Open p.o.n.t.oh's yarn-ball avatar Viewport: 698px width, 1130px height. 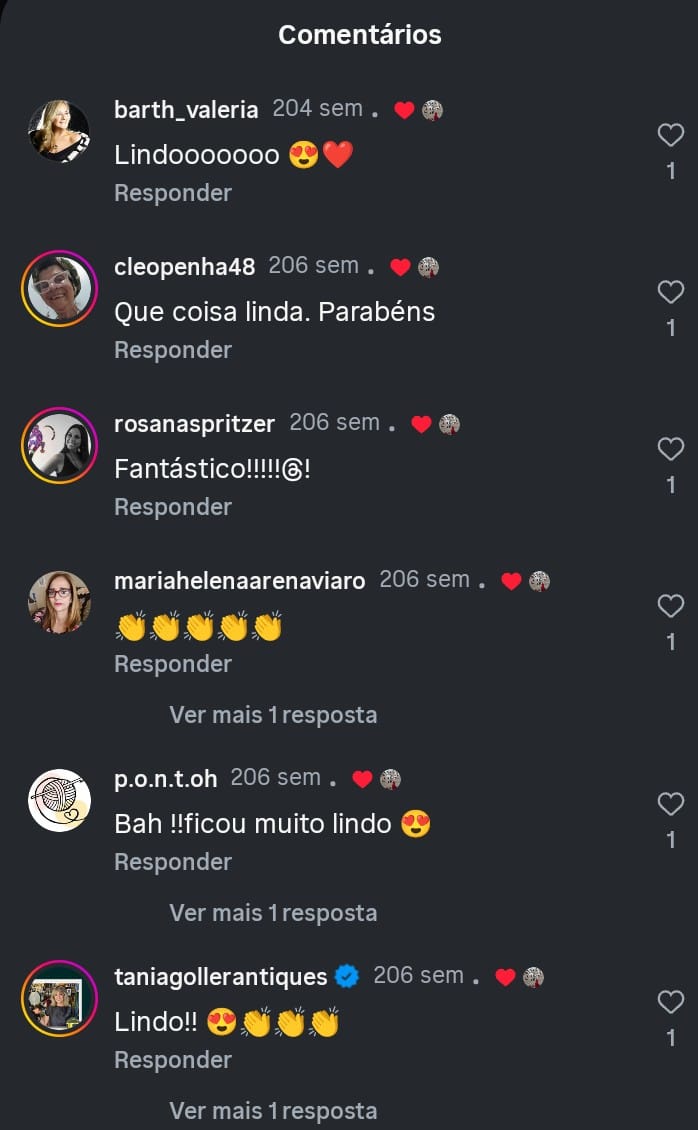click(x=59, y=800)
